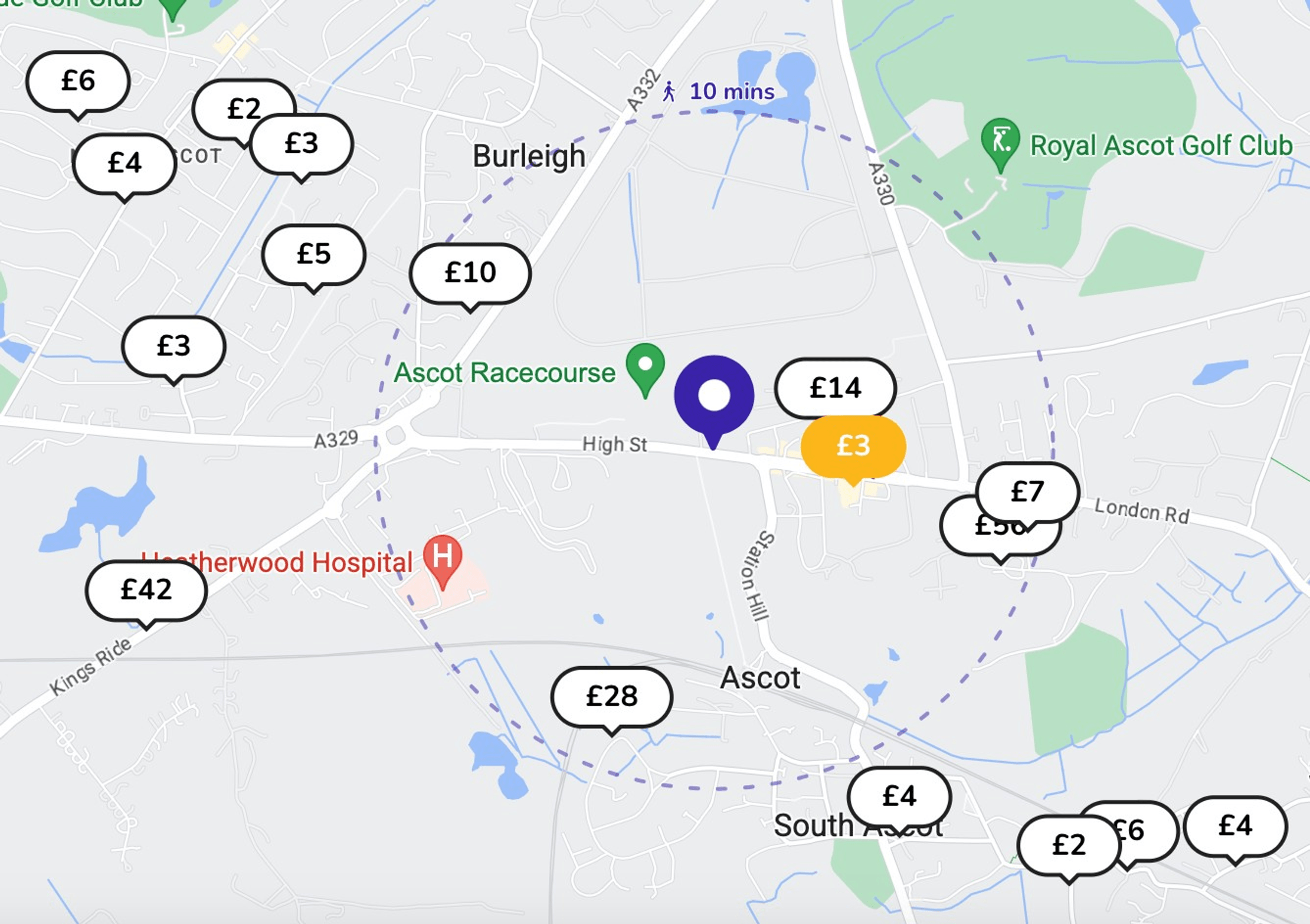Tap the purple destination pin
Image resolution: width=1310 pixels, height=924 pixels.
pyautogui.click(x=714, y=395)
